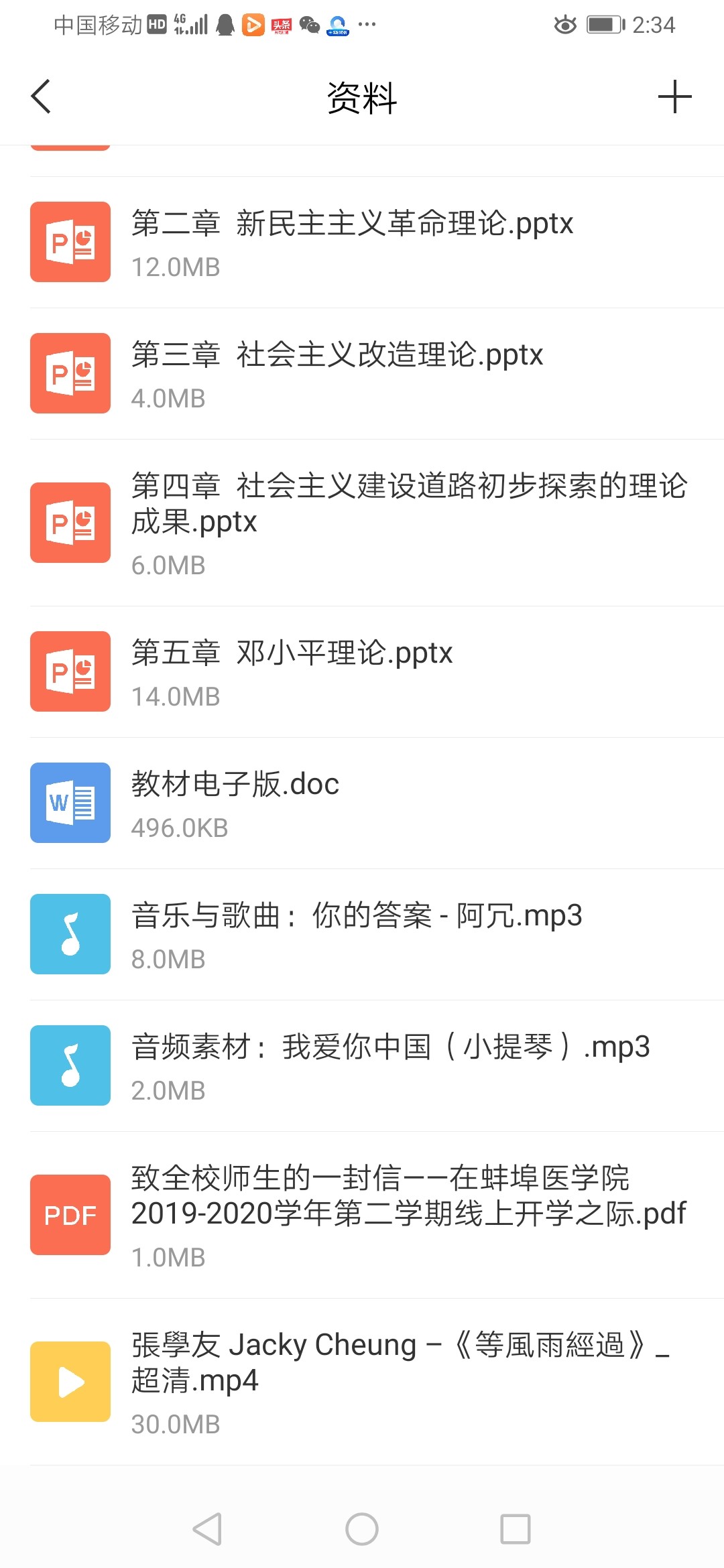This screenshot has height=1568, width=724.
Task: Open recent apps from navigation bar
Action: click(516, 1529)
